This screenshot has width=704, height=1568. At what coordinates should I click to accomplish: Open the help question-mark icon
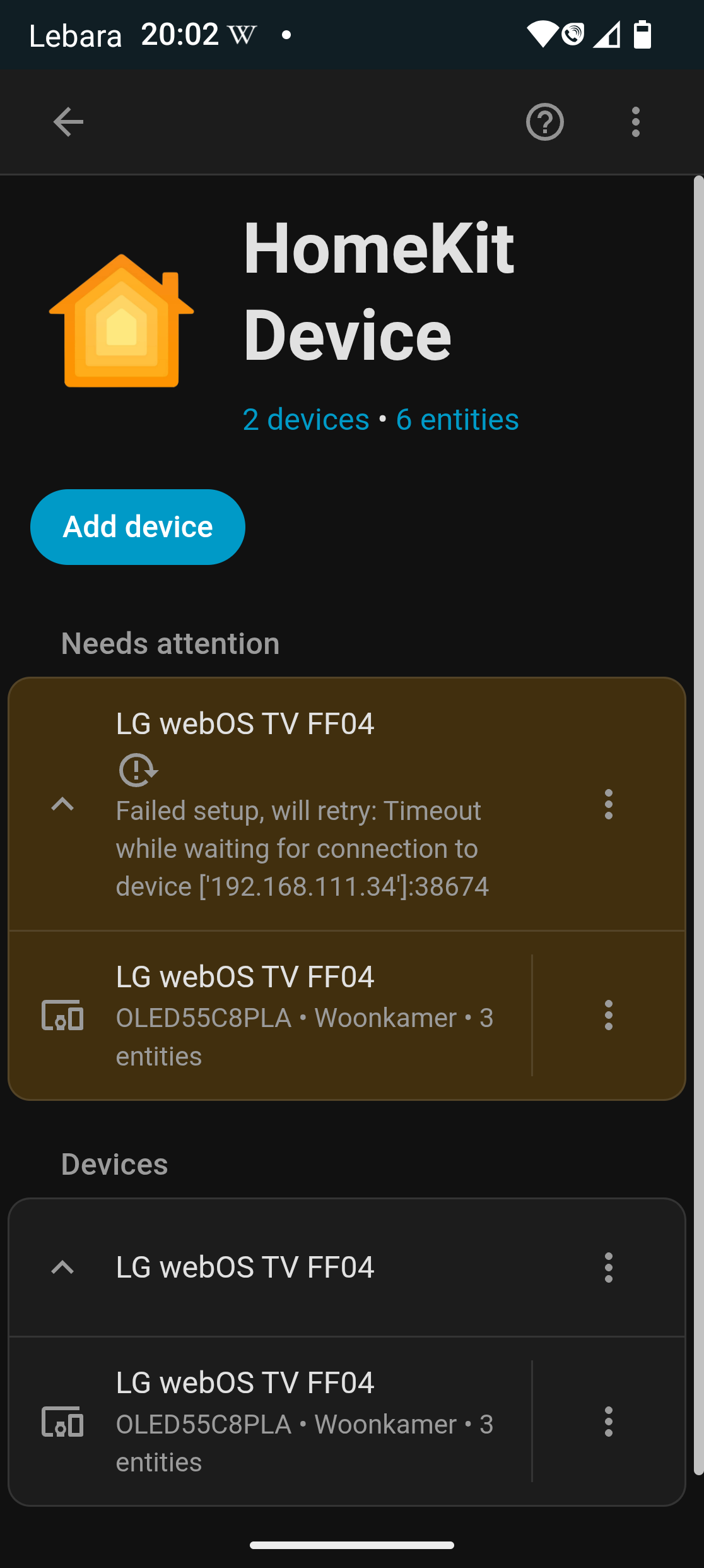(544, 122)
